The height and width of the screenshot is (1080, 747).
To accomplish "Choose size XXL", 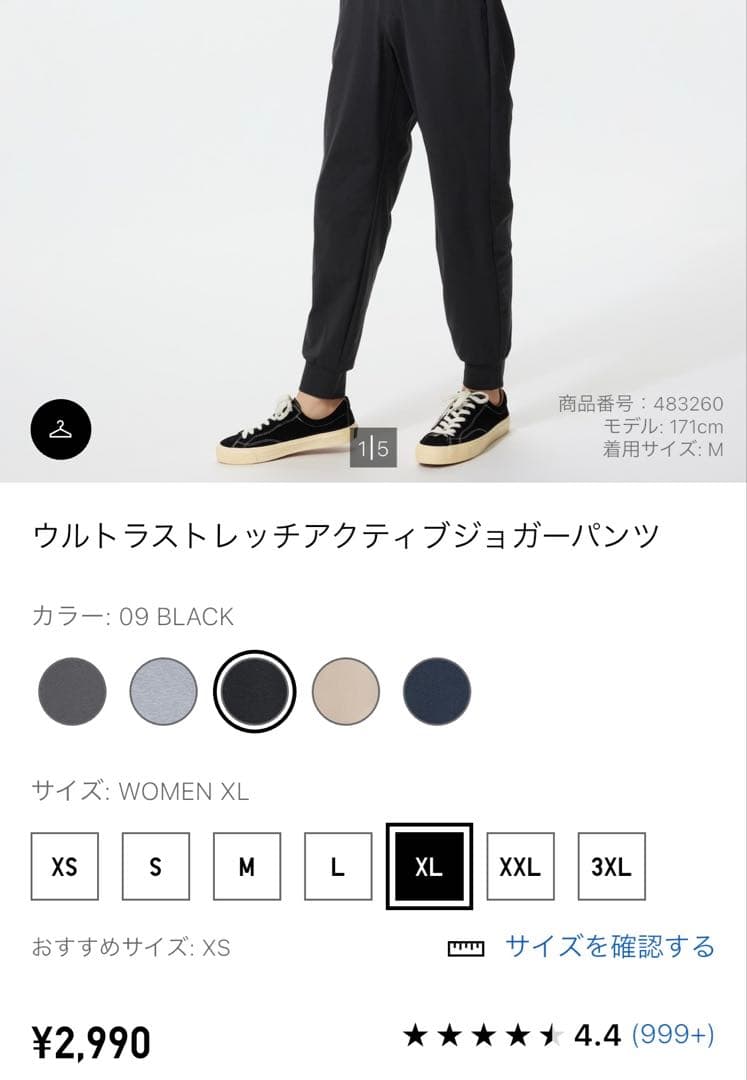I will [520, 866].
